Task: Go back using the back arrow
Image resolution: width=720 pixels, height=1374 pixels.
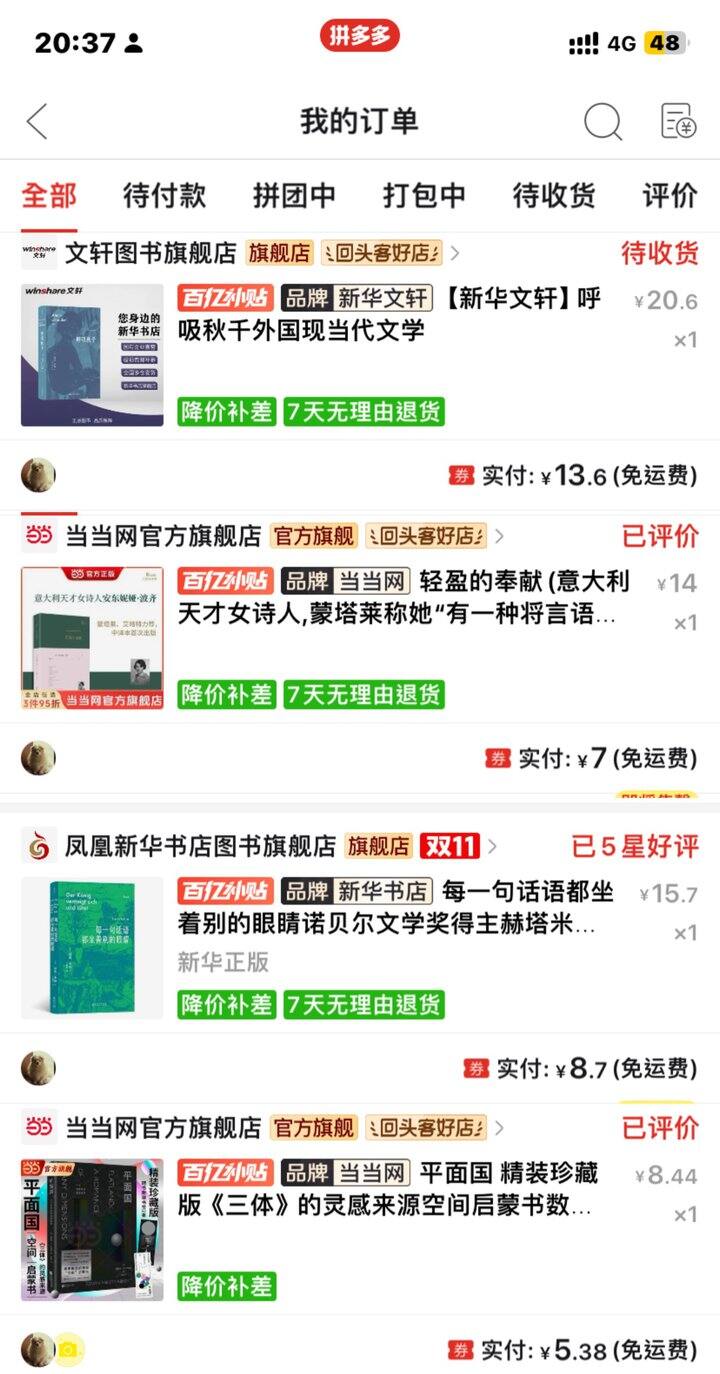Action: coord(38,121)
